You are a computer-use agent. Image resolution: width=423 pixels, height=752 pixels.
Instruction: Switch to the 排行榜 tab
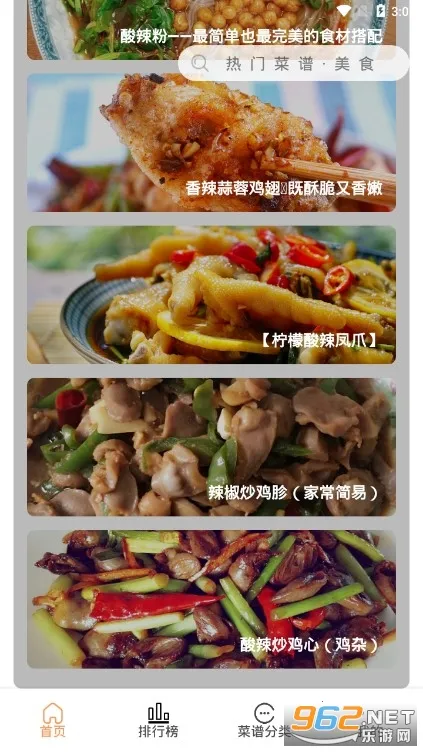[x=158, y=720]
